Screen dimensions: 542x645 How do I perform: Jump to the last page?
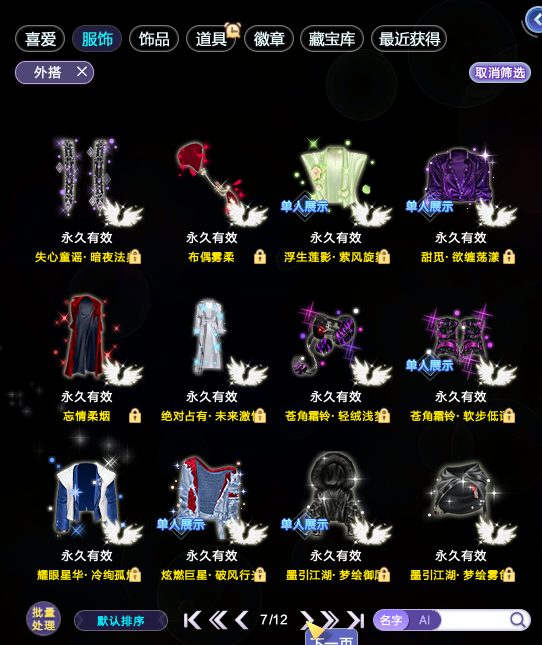(355, 620)
